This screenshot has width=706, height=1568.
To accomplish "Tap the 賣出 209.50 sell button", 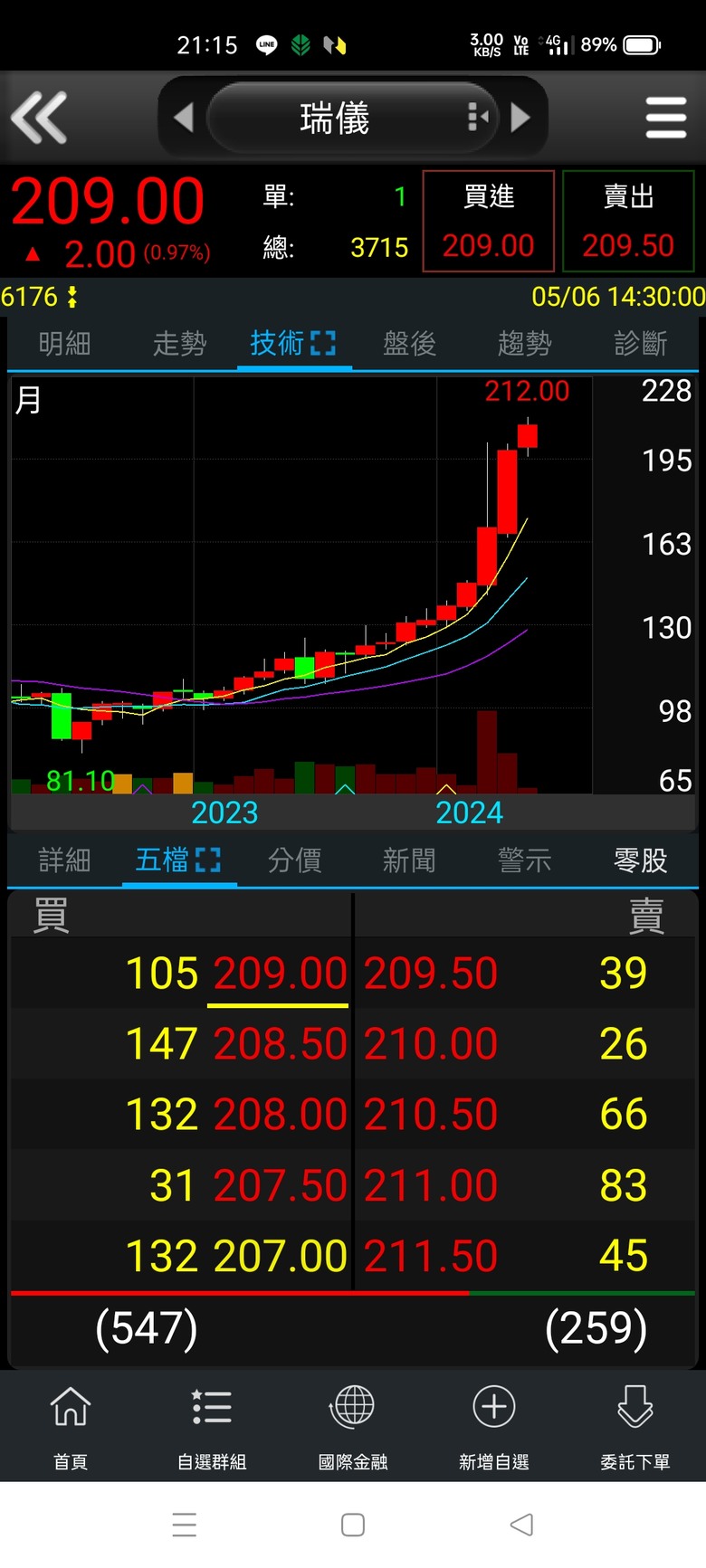I will [628, 222].
